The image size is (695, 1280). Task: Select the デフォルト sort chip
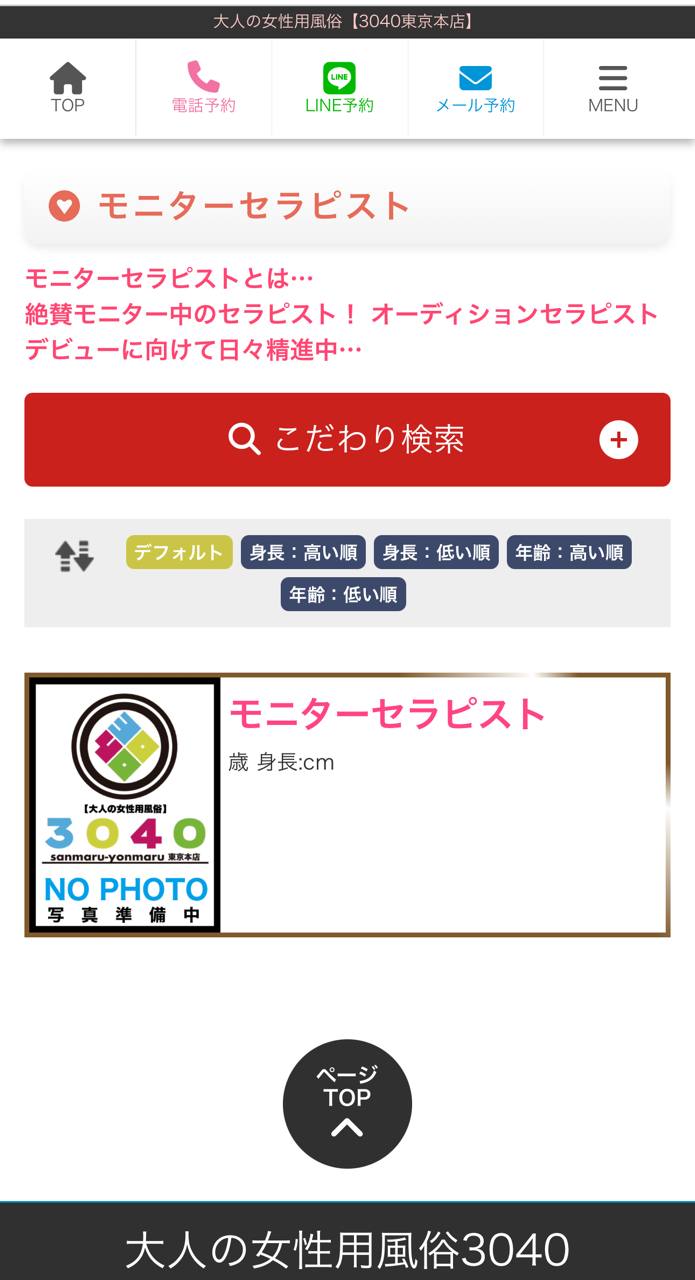(179, 552)
